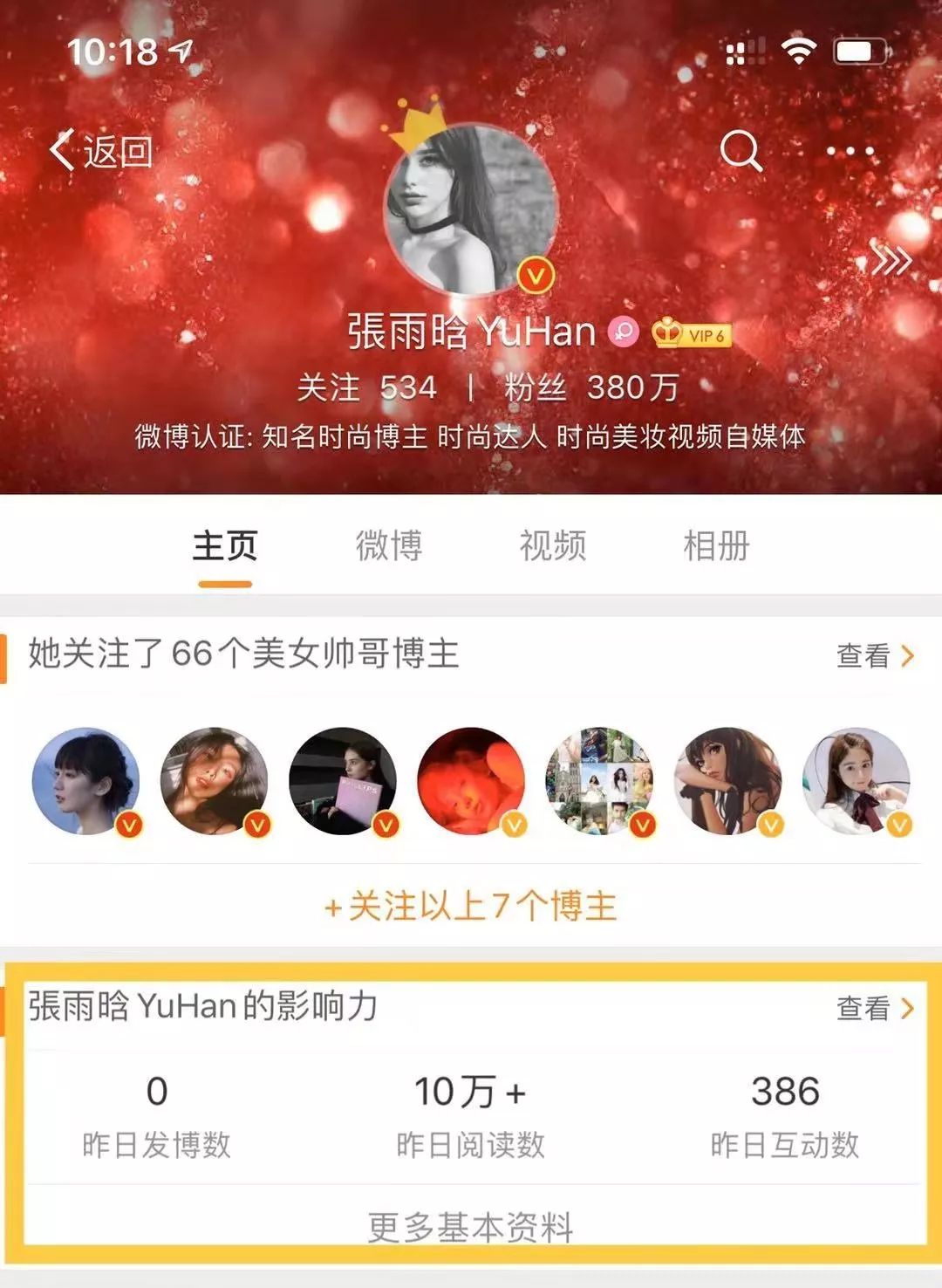Open the search magnifier icon

[x=741, y=151]
